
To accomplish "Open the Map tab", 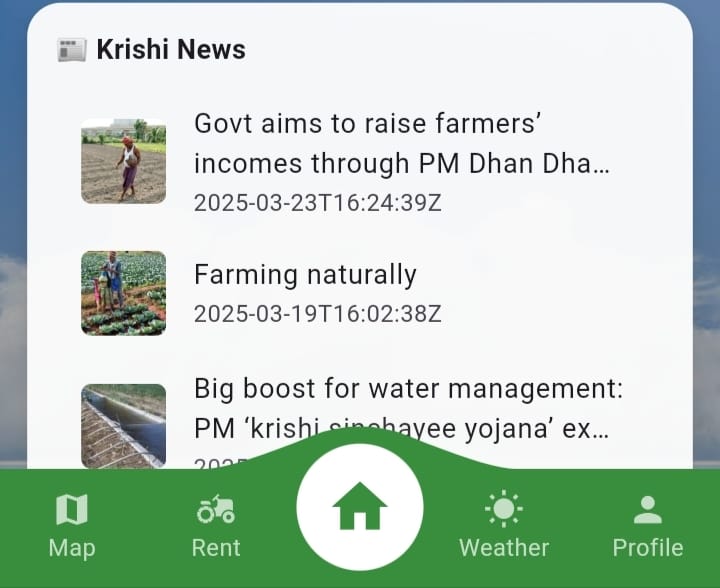I will click(72, 525).
